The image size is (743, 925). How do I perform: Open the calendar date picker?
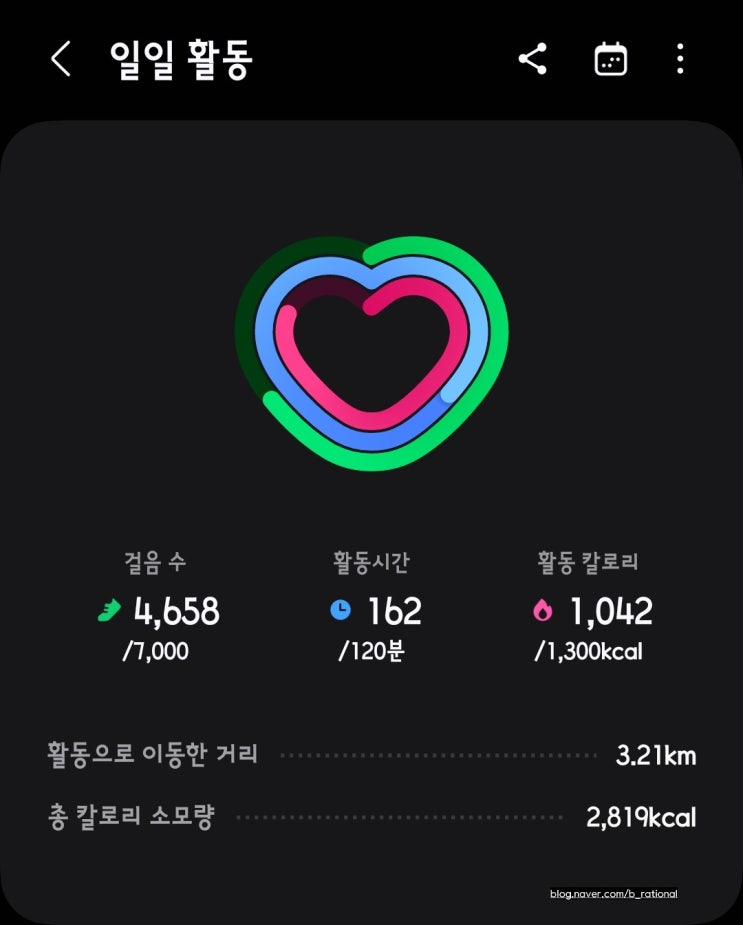(610, 60)
